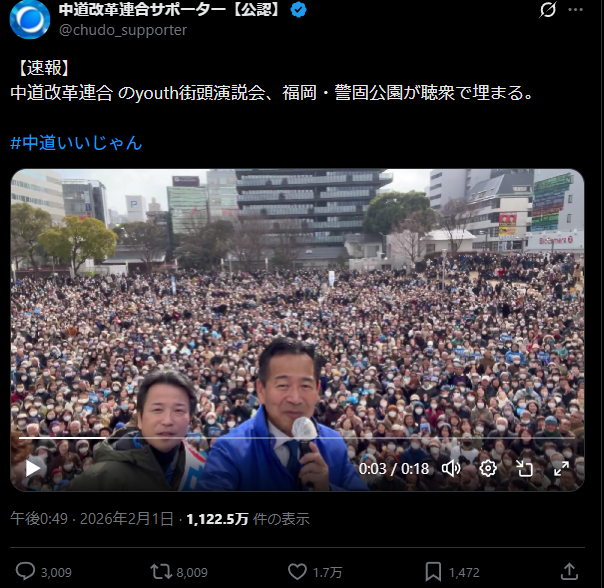The height and width of the screenshot is (588, 604).
Task: Open the Grok icon at top right
Action: point(548,11)
